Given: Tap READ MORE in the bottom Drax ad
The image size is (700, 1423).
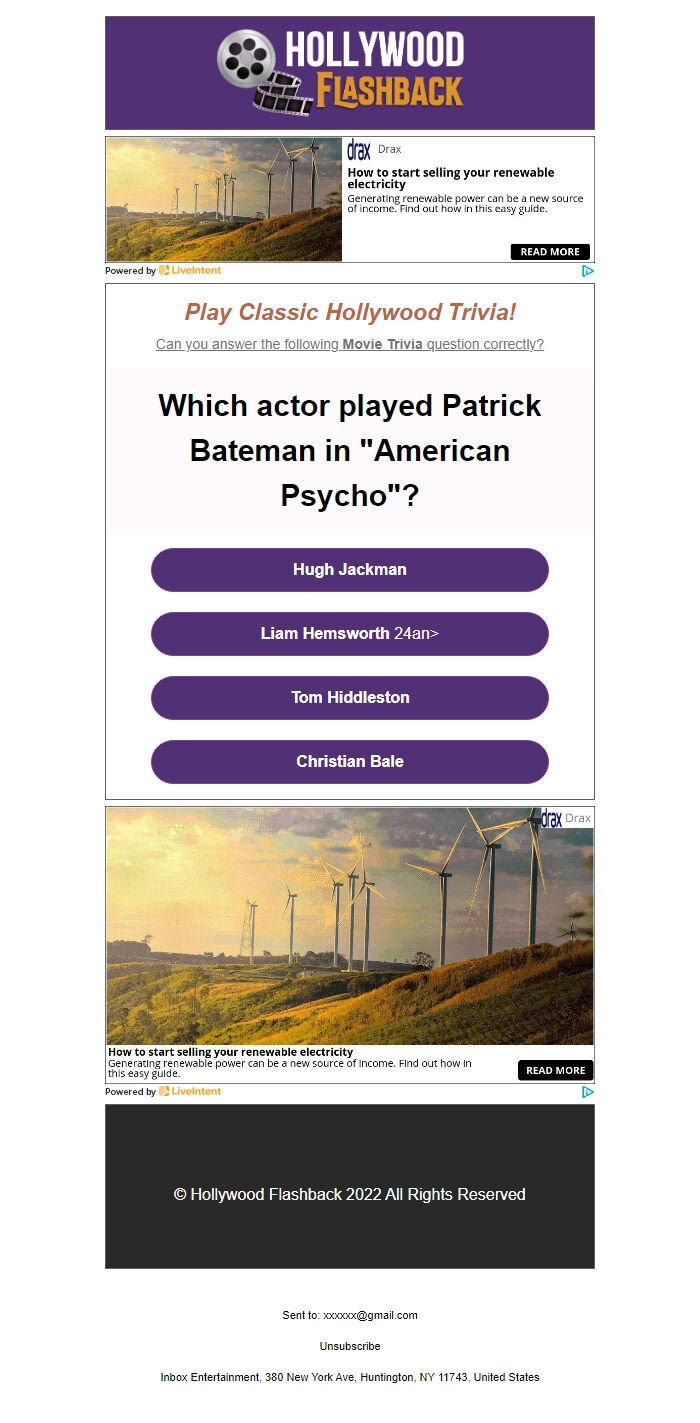Looking at the screenshot, I should [x=555, y=1071].
